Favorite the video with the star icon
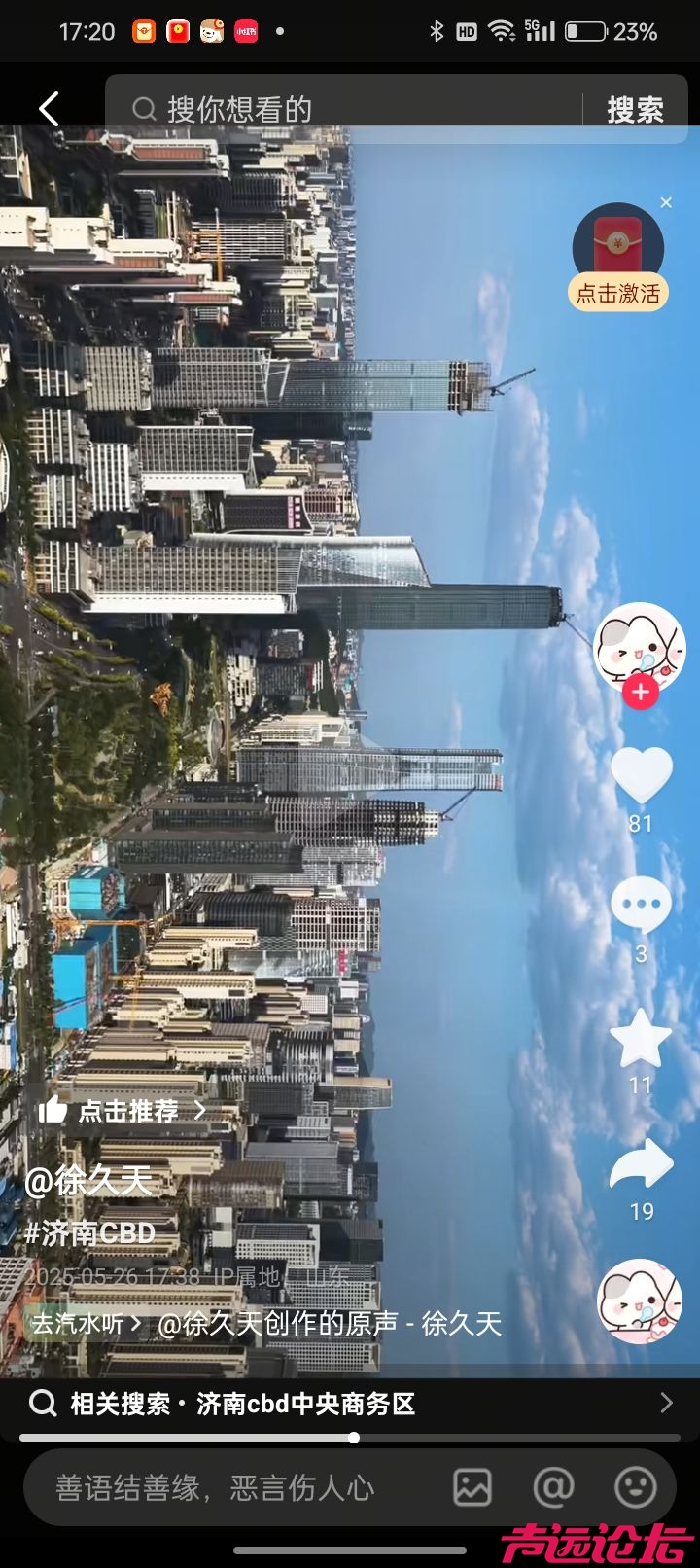The image size is (700, 1568). click(641, 1038)
